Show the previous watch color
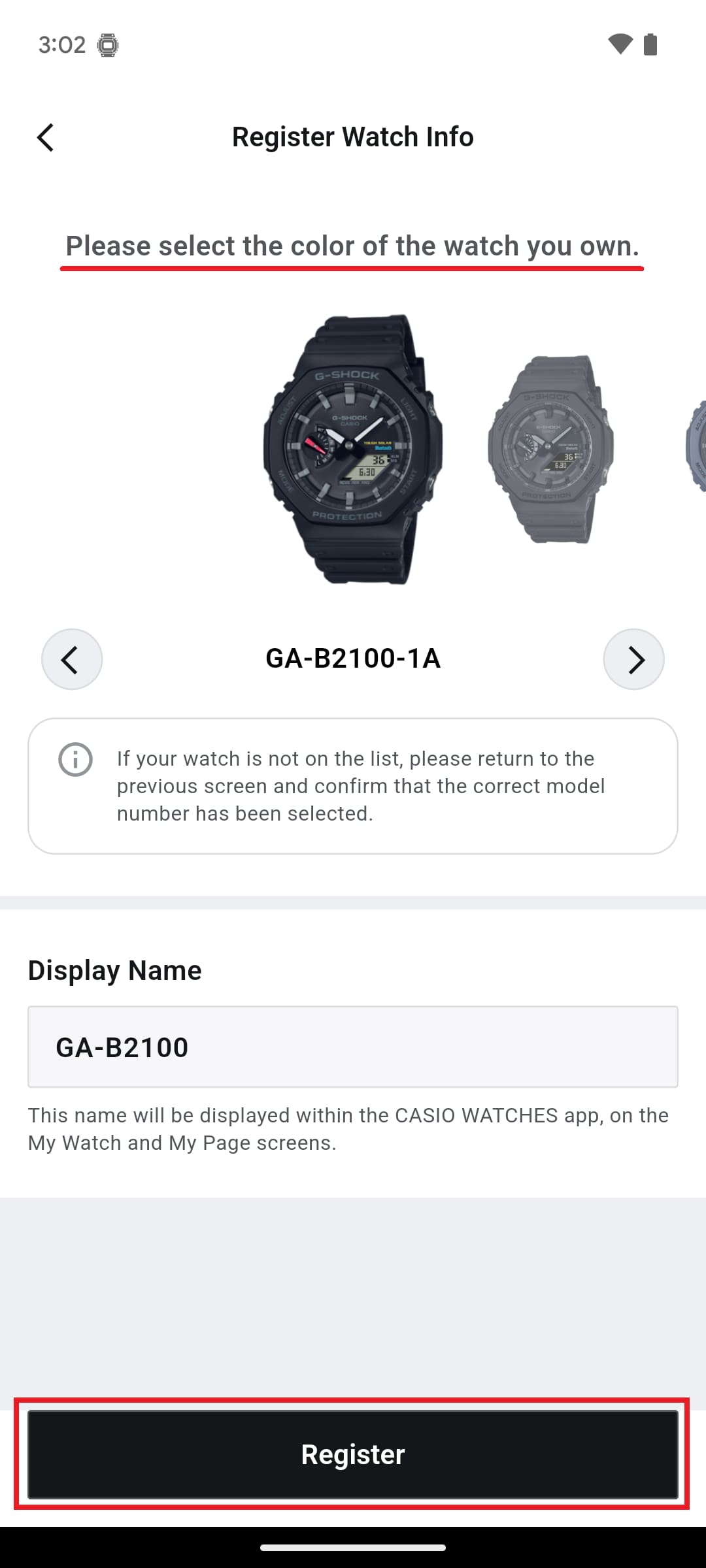The image size is (706, 1568). point(72,659)
